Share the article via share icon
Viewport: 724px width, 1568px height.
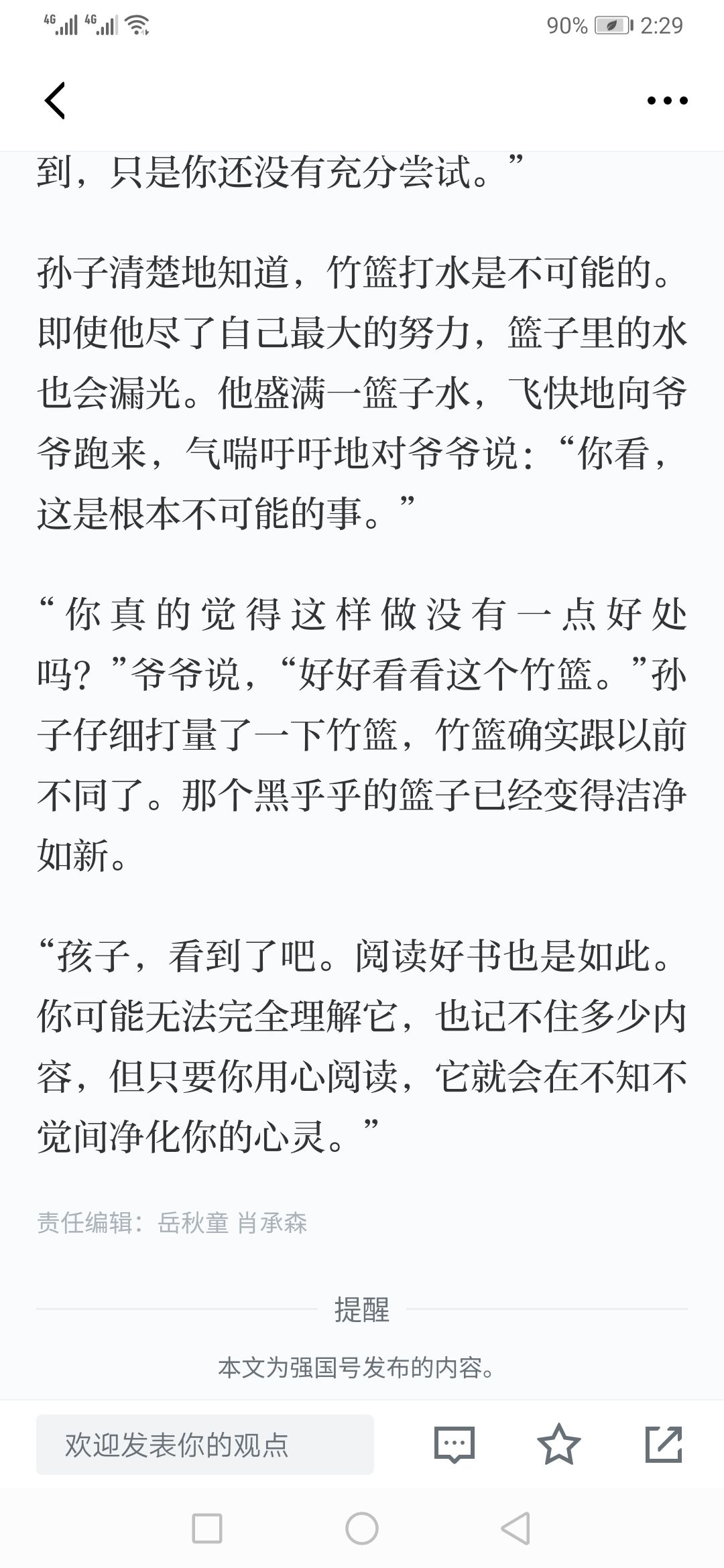click(x=664, y=1444)
